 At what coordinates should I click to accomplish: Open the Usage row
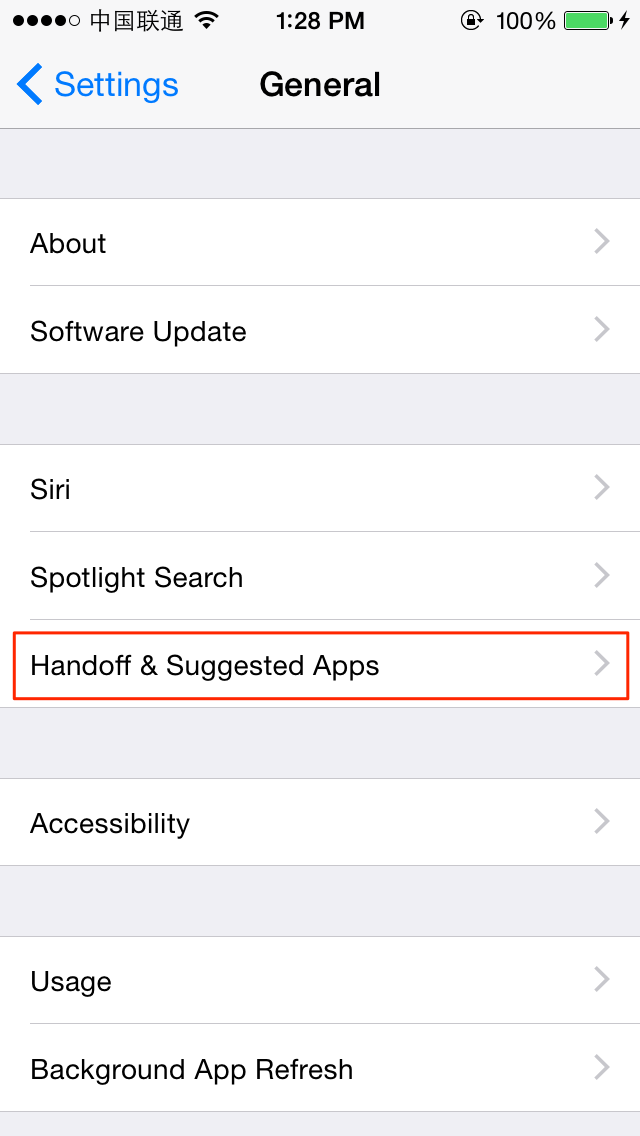click(x=320, y=980)
